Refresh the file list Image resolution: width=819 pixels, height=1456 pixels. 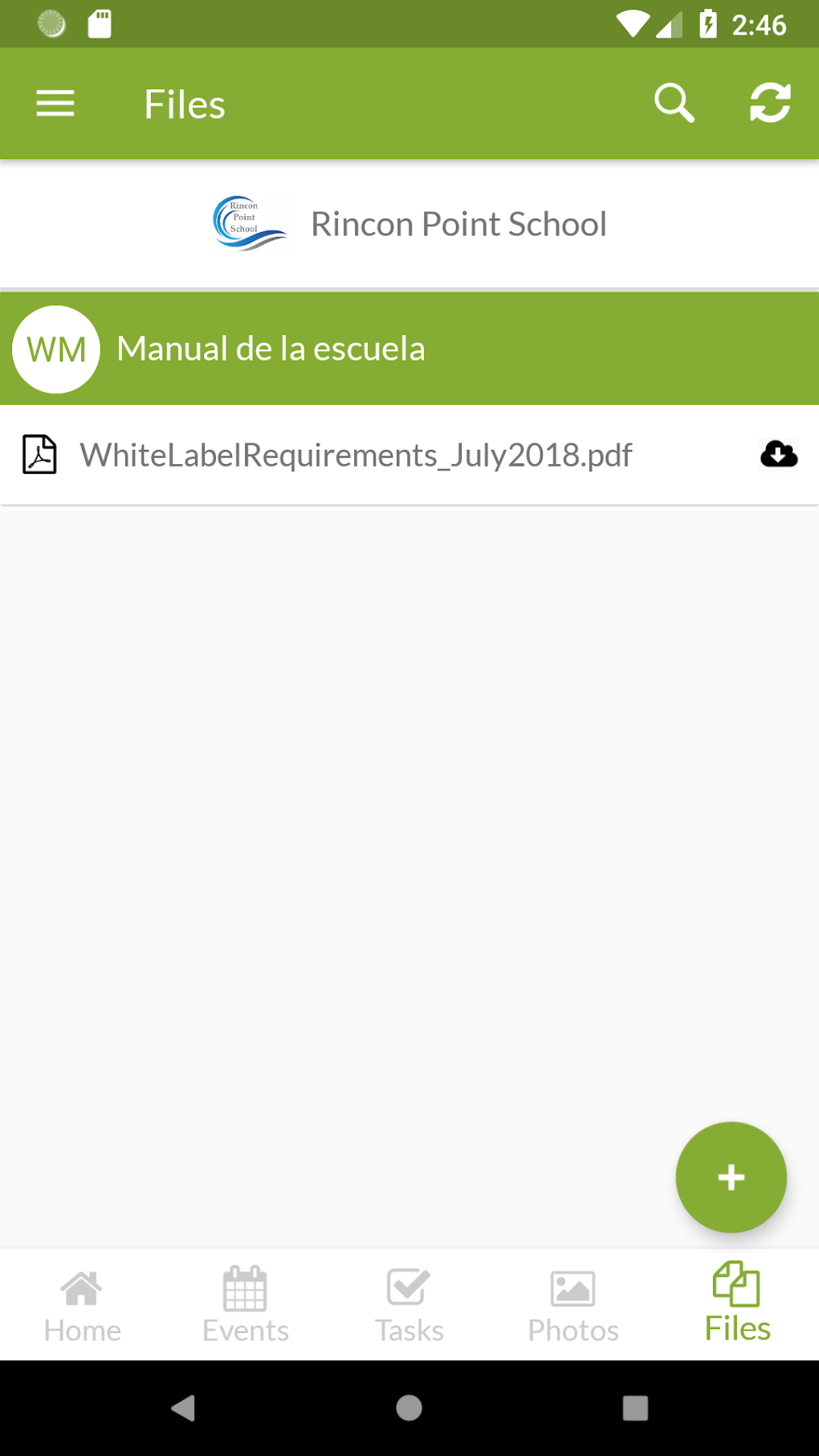[x=770, y=103]
